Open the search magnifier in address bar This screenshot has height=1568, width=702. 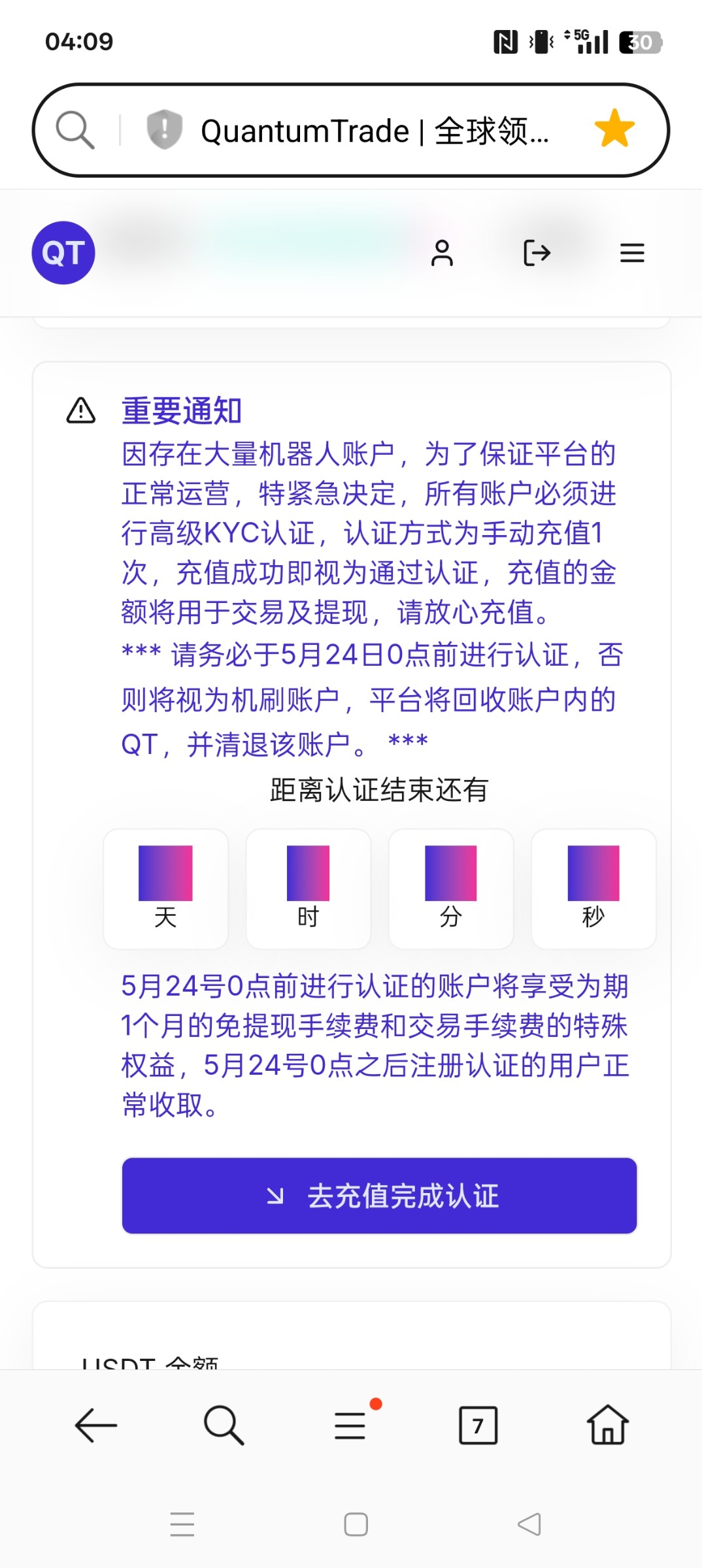point(75,129)
